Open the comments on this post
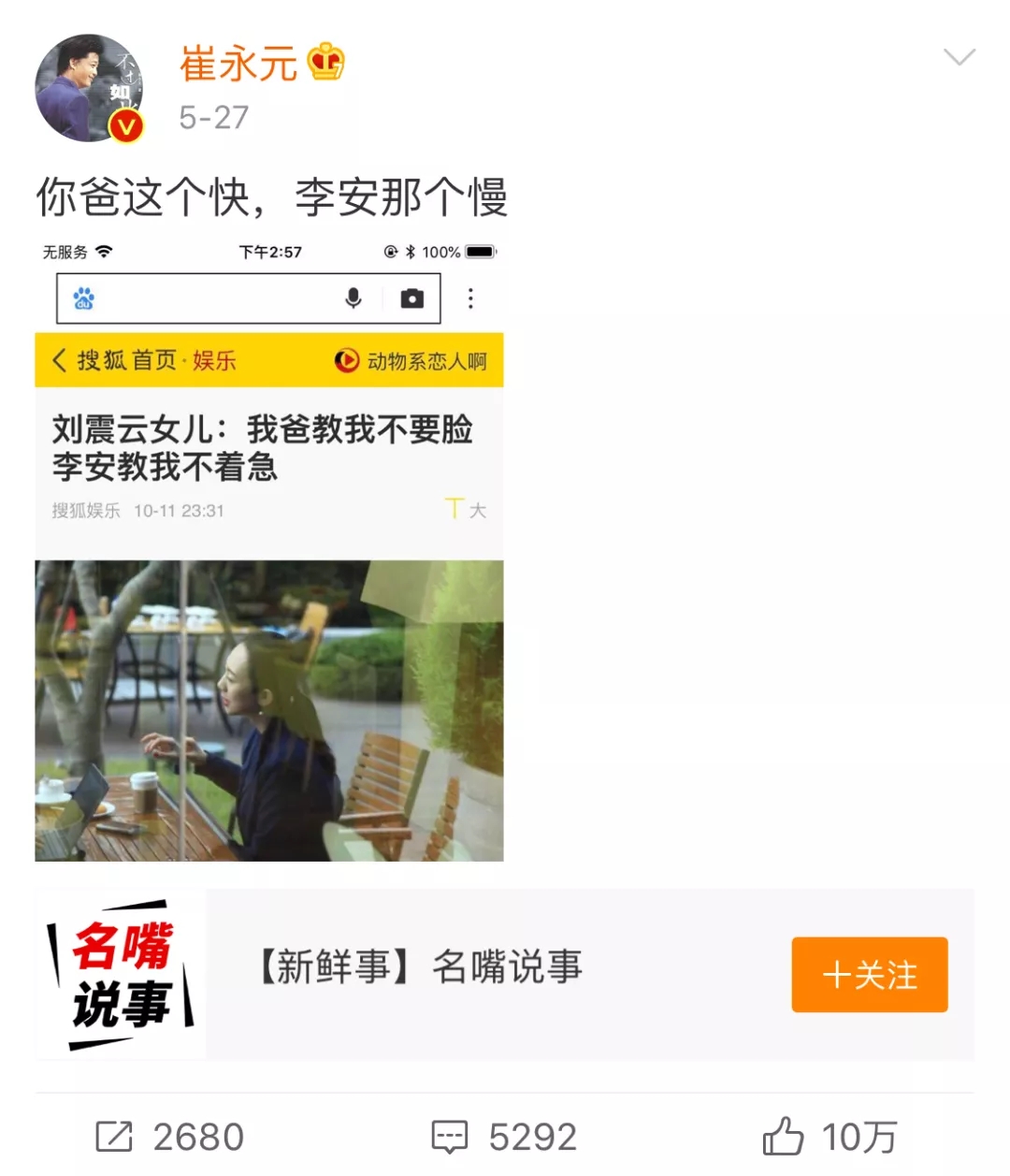Image resolution: width=1010 pixels, height=1176 pixels. pyautogui.click(x=504, y=1137)
